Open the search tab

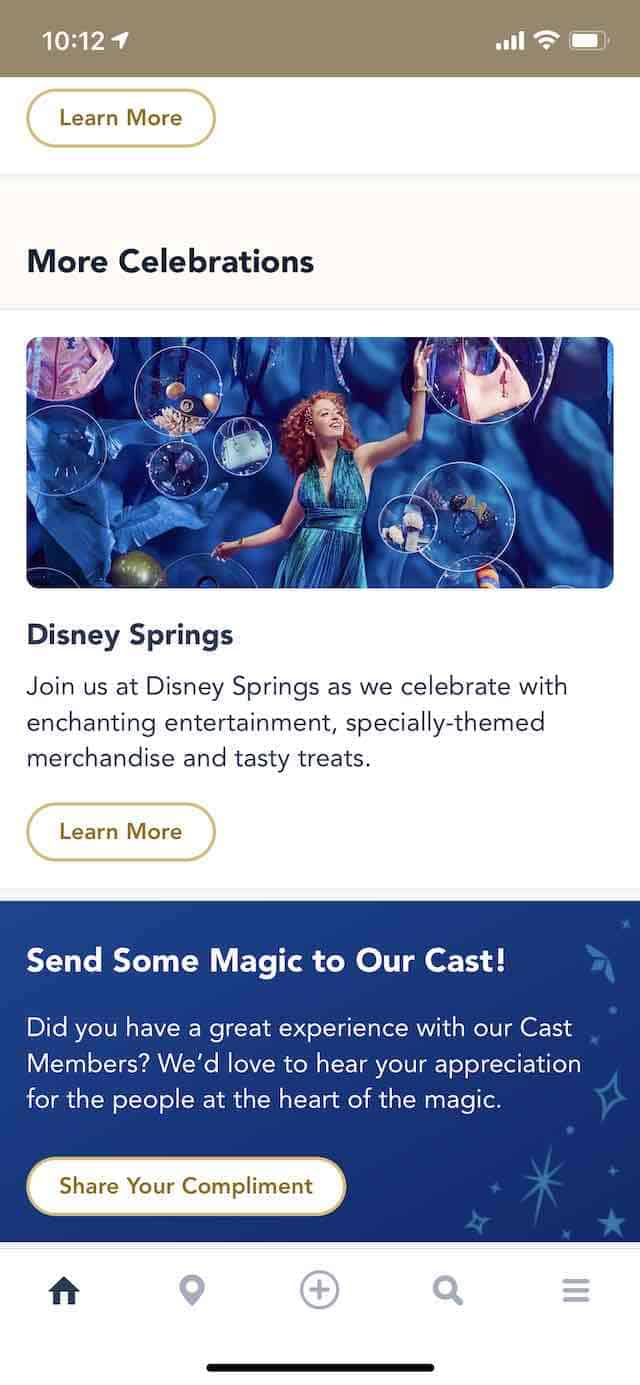pyautogui.click(x=447, y=1291)
